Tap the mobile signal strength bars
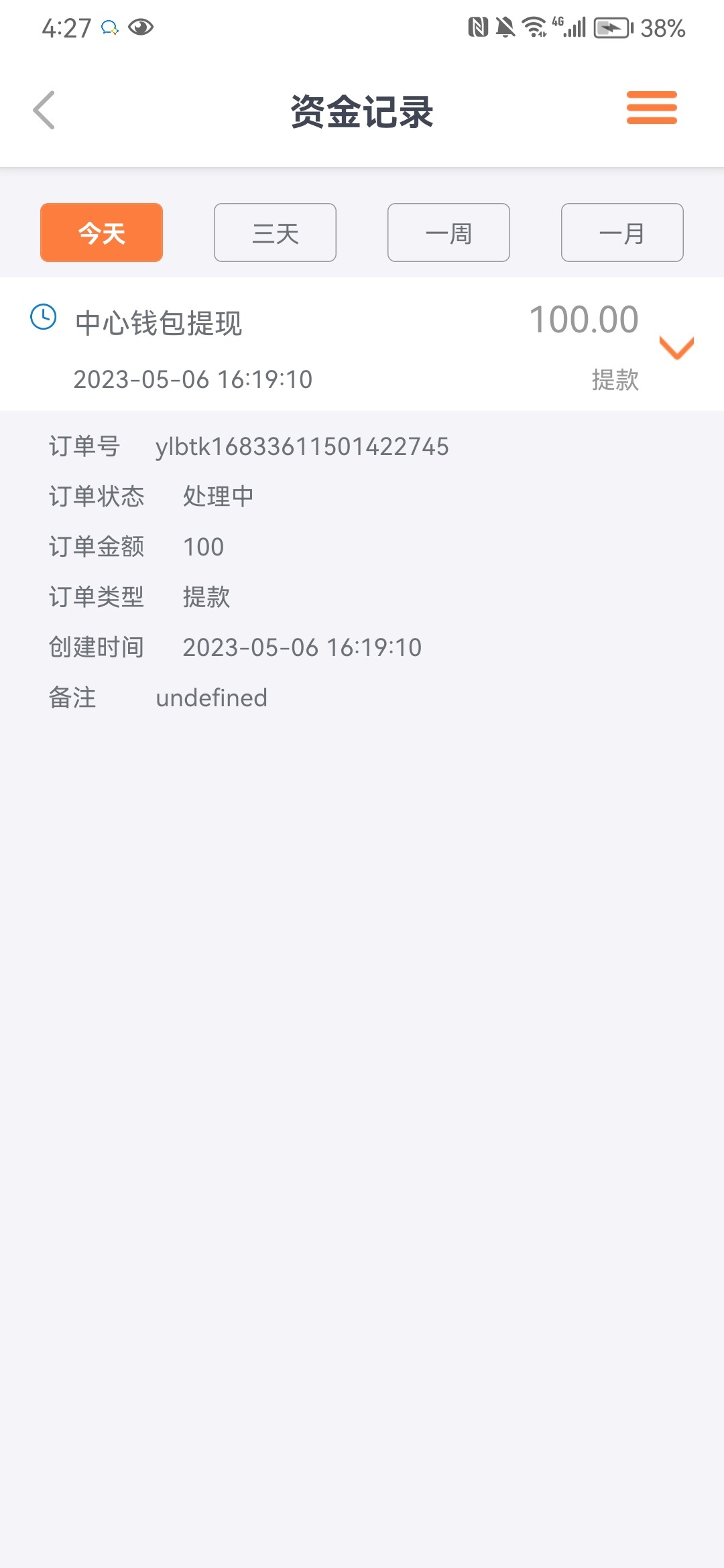Screen dimensions: 724x1568 click(x=573, y=27)
